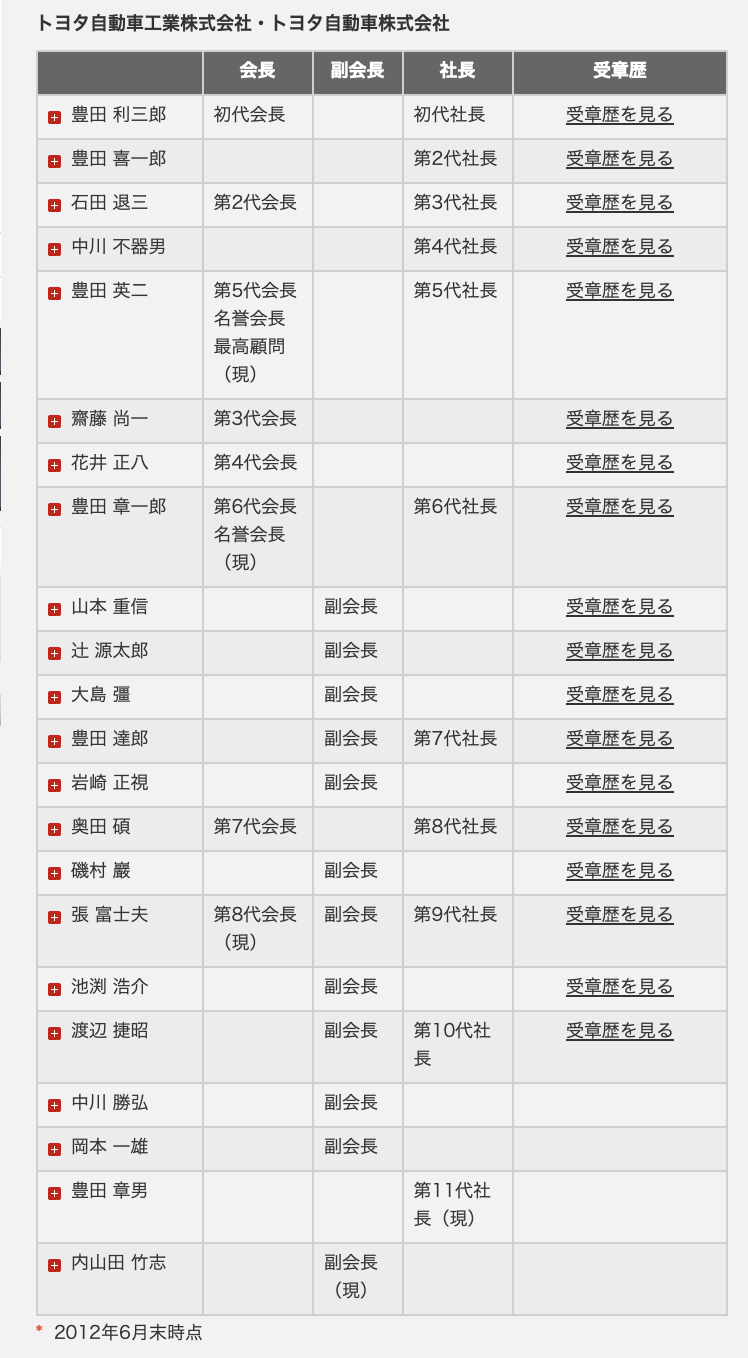Open 受章歴を見る link for 辻 源太郎
The image size is (748, 1358).
pyautogui.click(x=620, y=651)
